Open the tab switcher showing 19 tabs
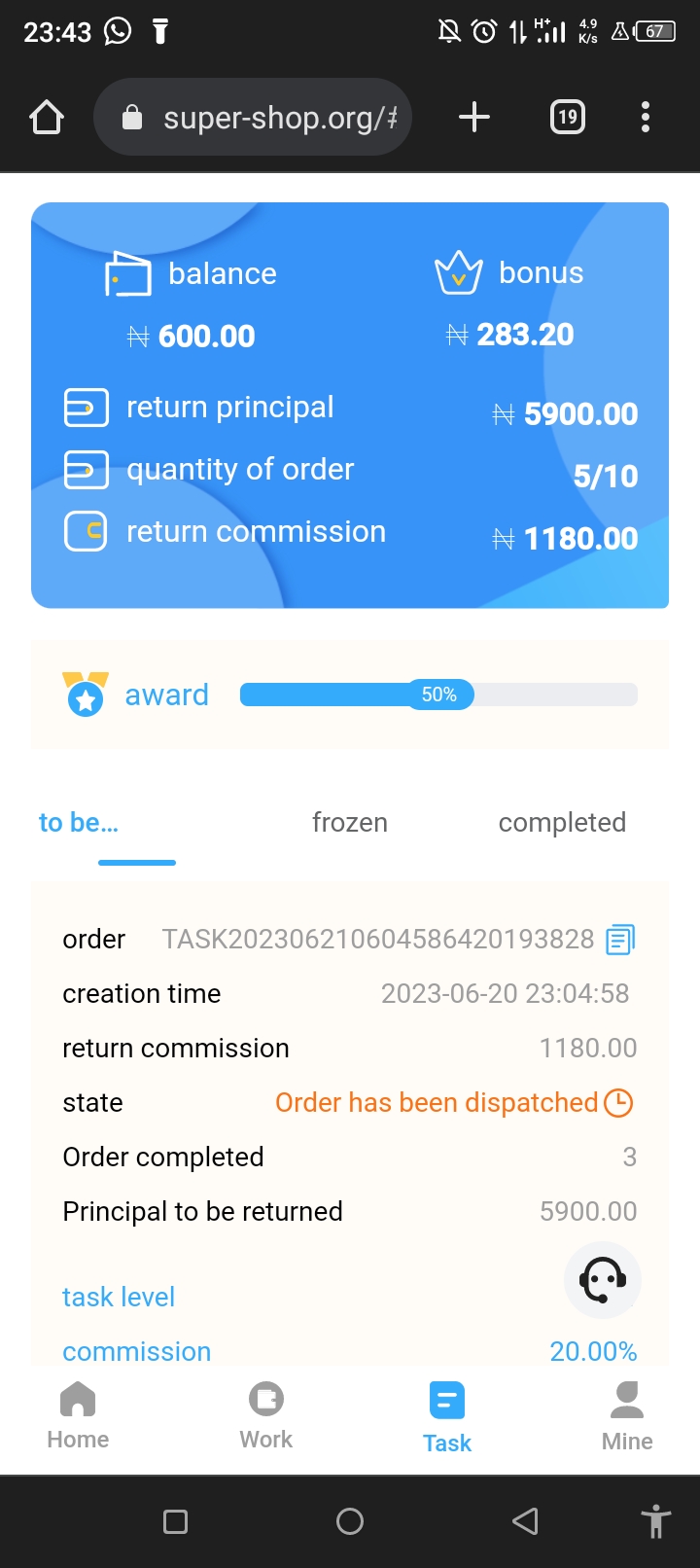The width and height of the screenshot is (700, 1568). pos(567,118)
